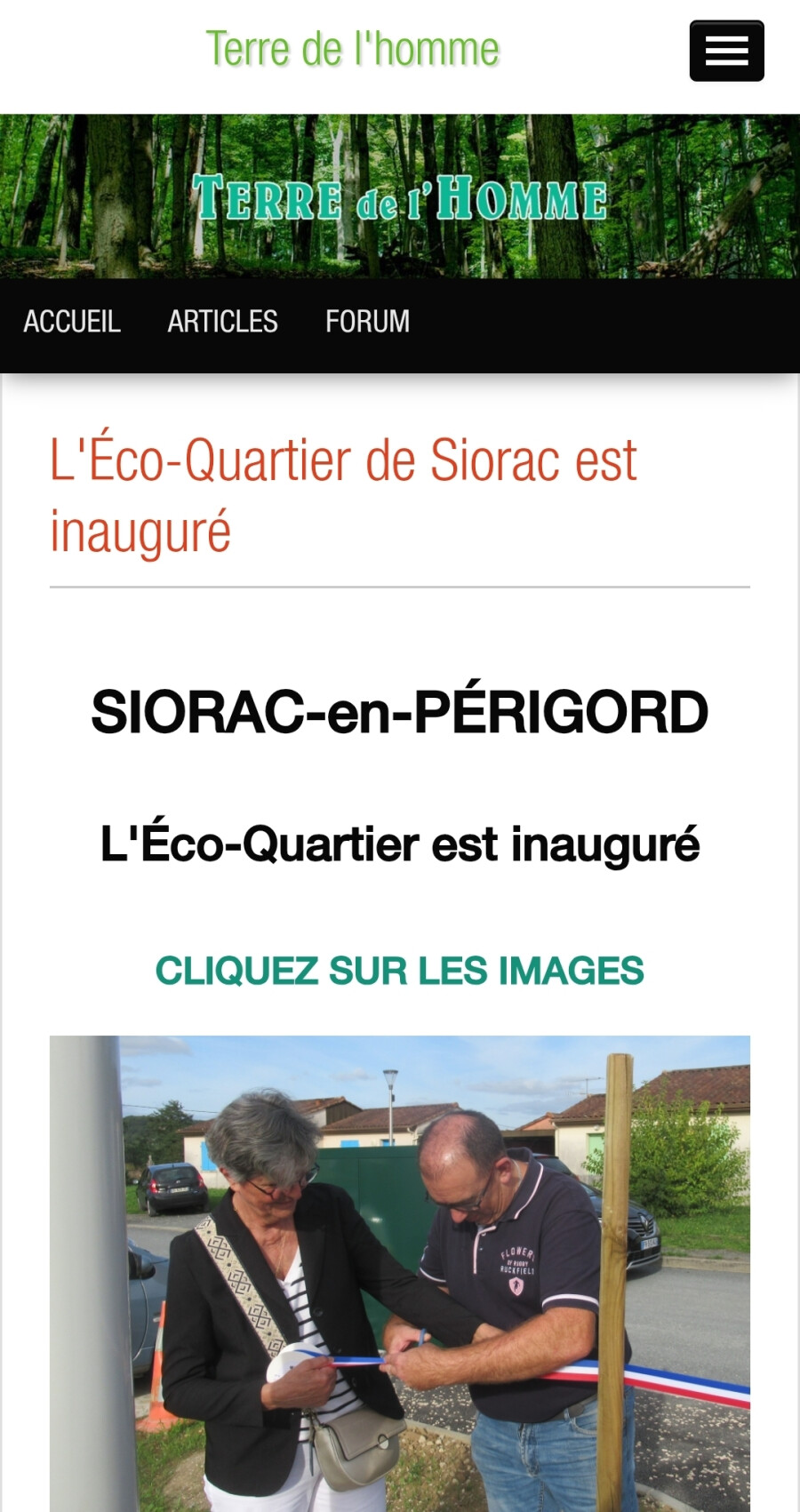
Task: Go to the Accueil page
Action: click(72, 322)
